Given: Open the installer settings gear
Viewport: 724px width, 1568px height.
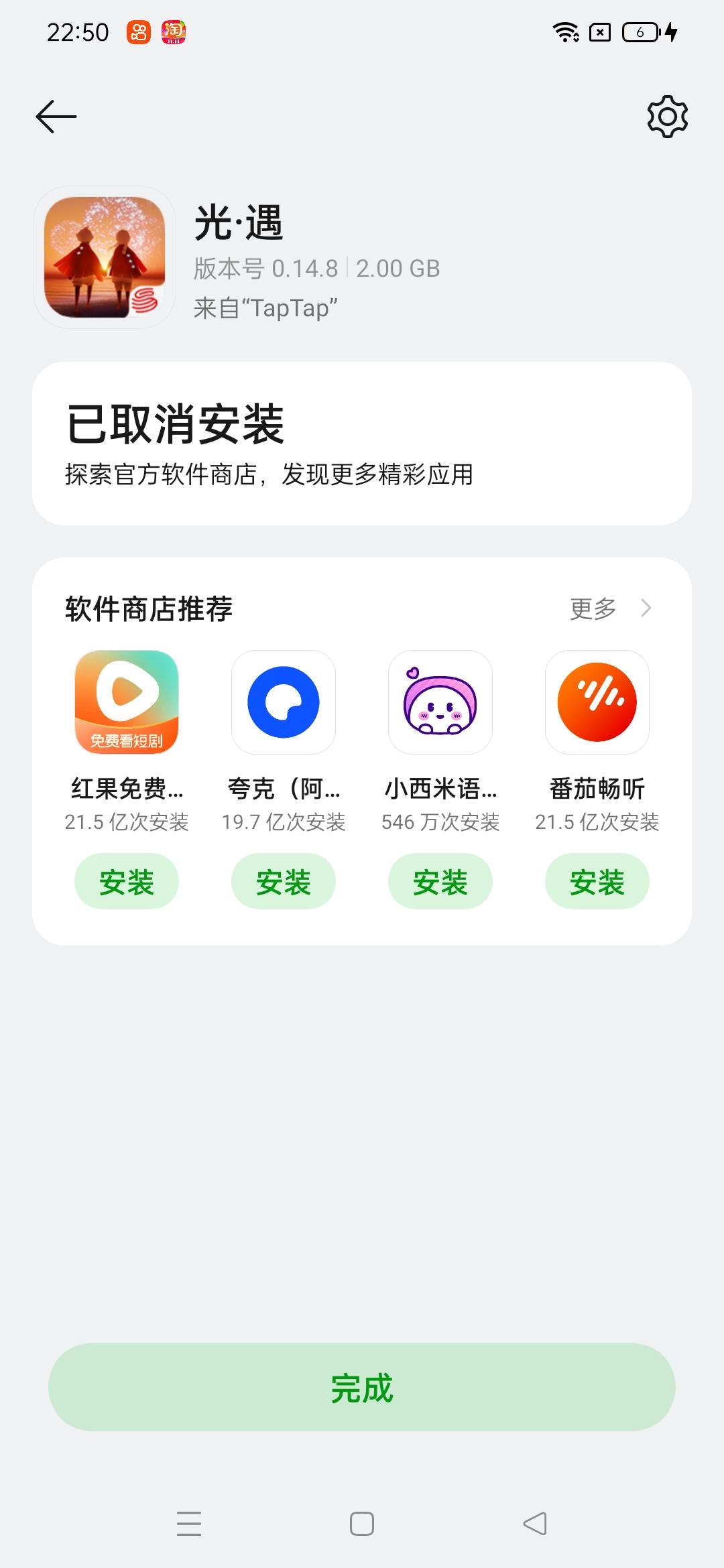Looking at the screenshot, I should (667, 117).
